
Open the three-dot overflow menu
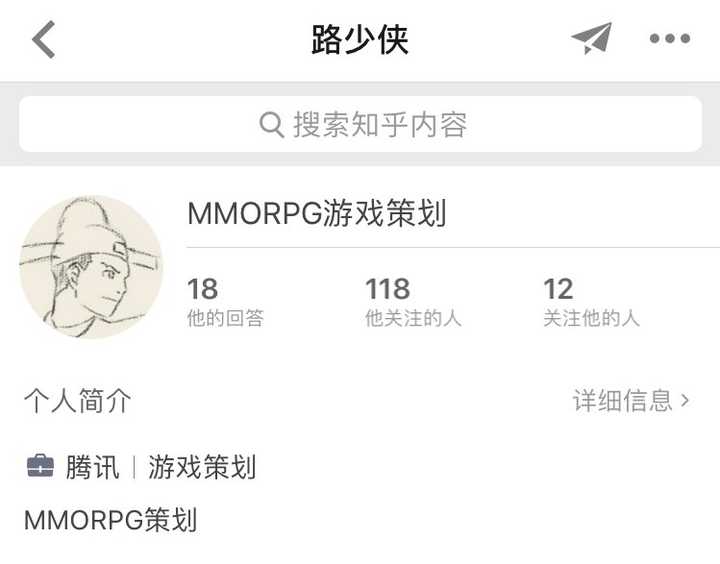click(669, 40)
